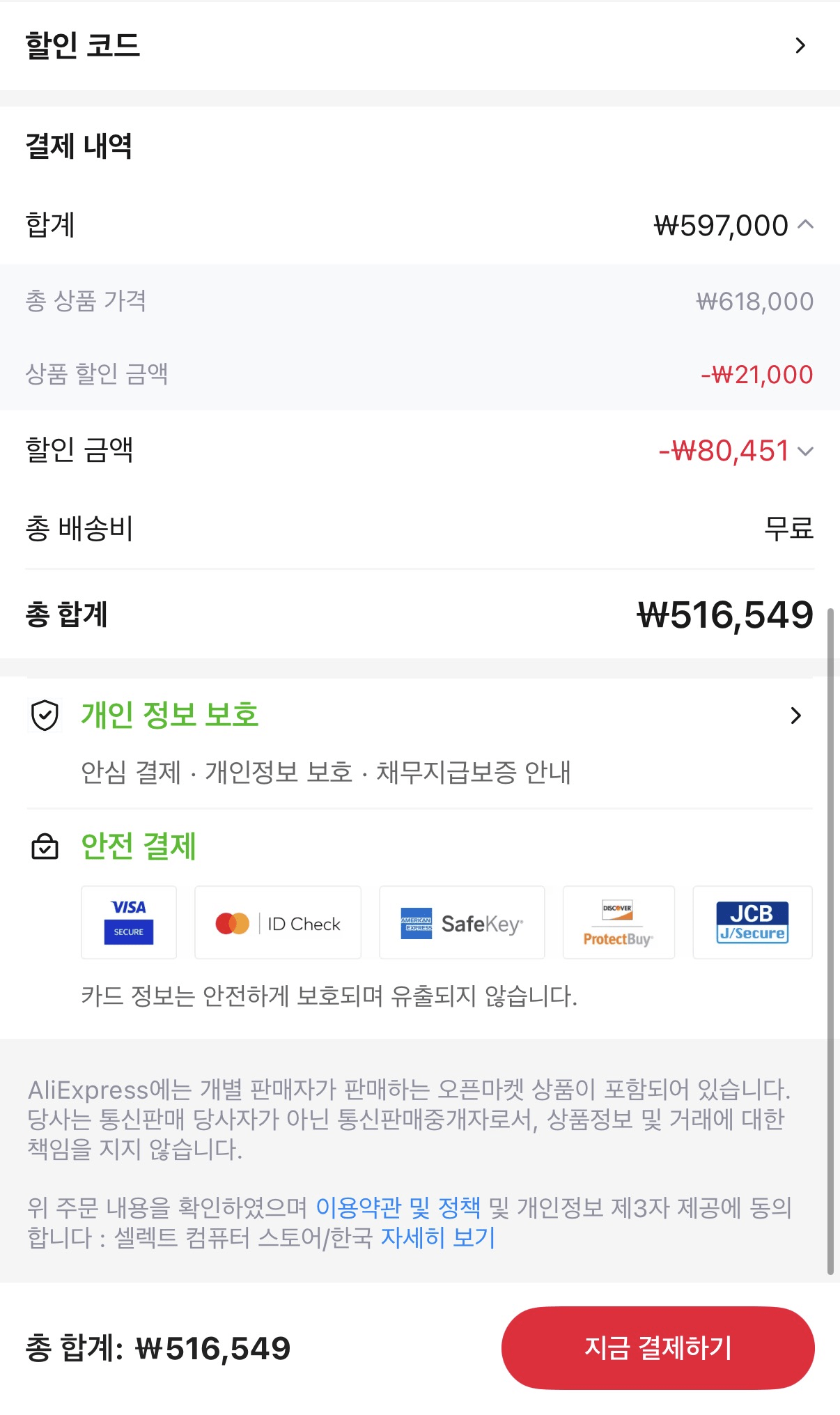Collapse the 합계 price breakdown

tap(807, 225)
